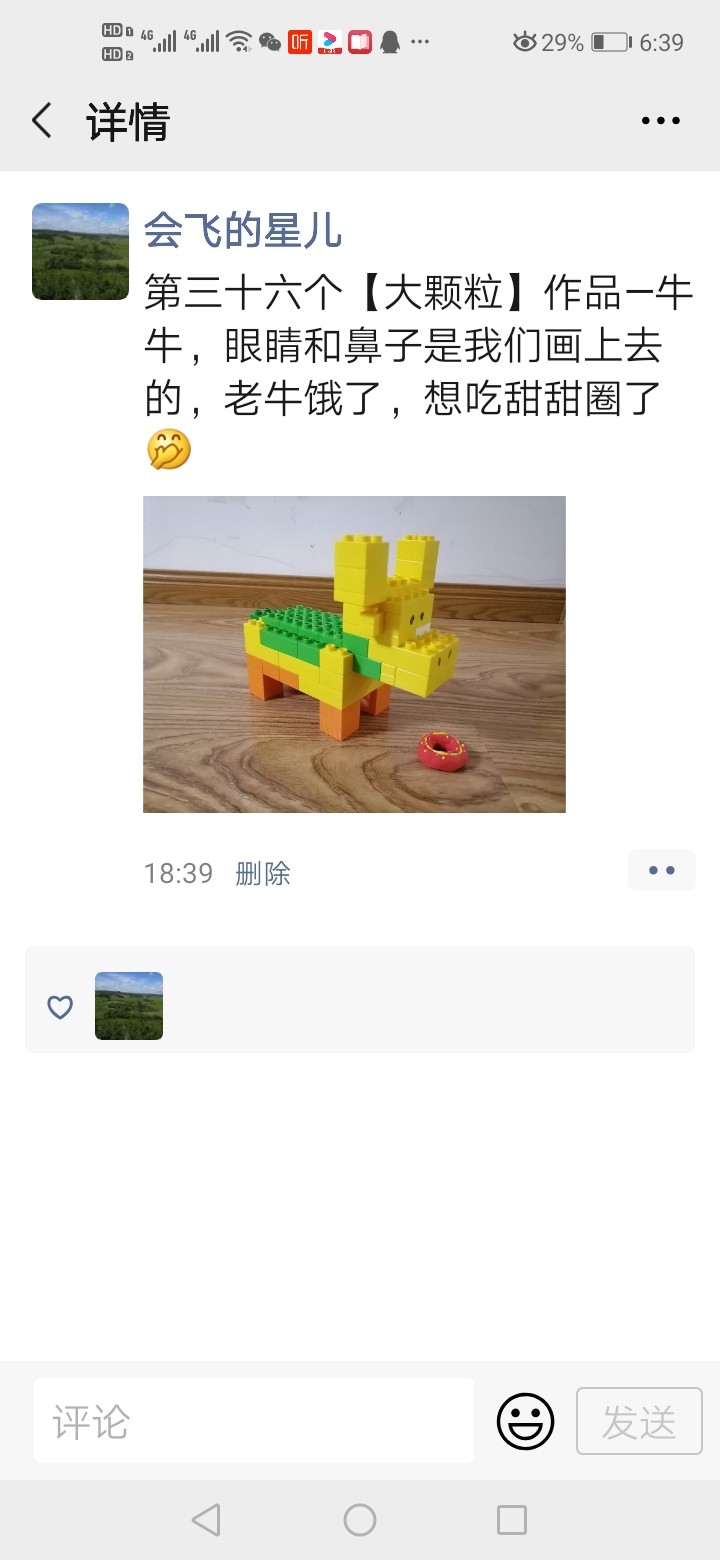Open recent apps with square button
Screen dimensions: 720x1560
(x=511, y=1520)
